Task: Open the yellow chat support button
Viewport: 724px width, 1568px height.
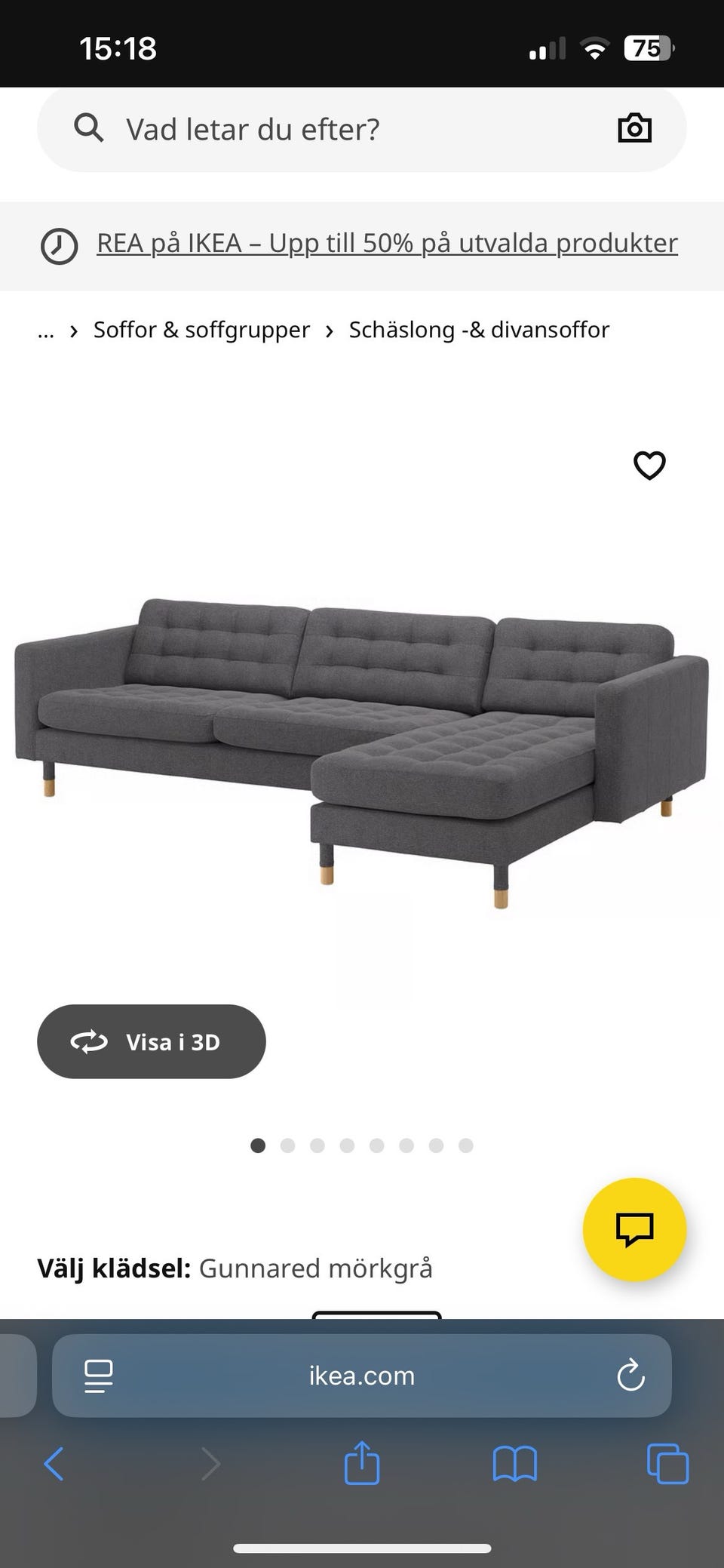Action: pyautogui.click(x=634, y=1229)
